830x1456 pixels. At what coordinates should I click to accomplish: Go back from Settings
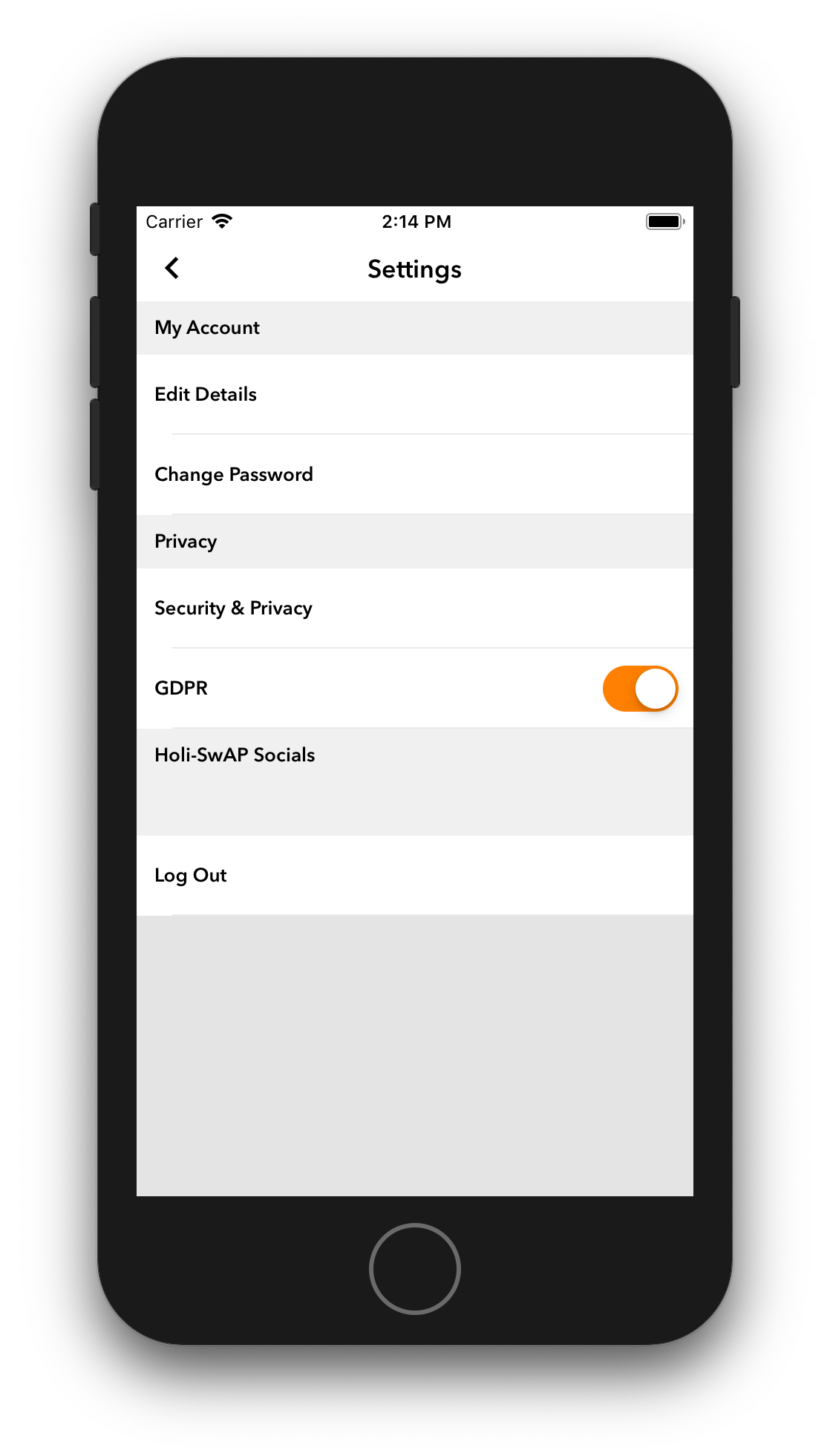point(172,269)
